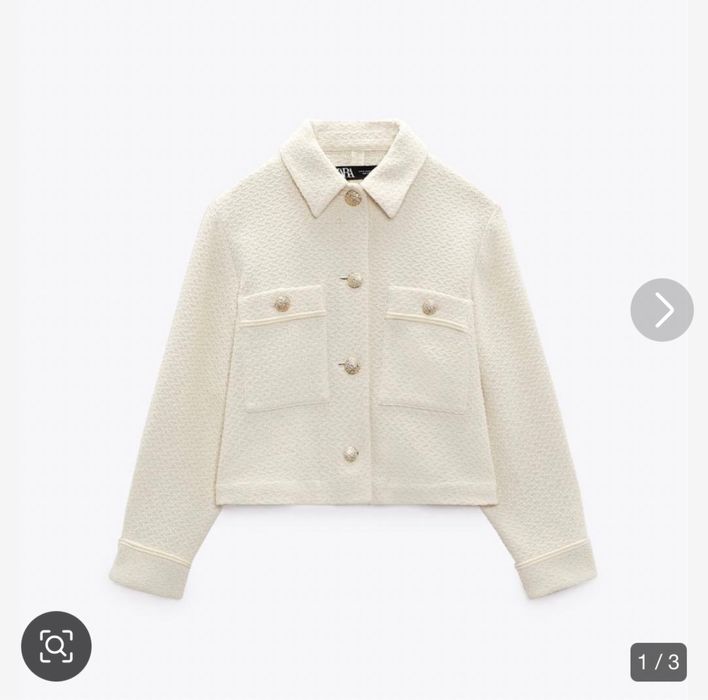Open visual search for similar items
The height and width of the screenshot is (700, 708).
pyautogui.click(x=56, y=646)
